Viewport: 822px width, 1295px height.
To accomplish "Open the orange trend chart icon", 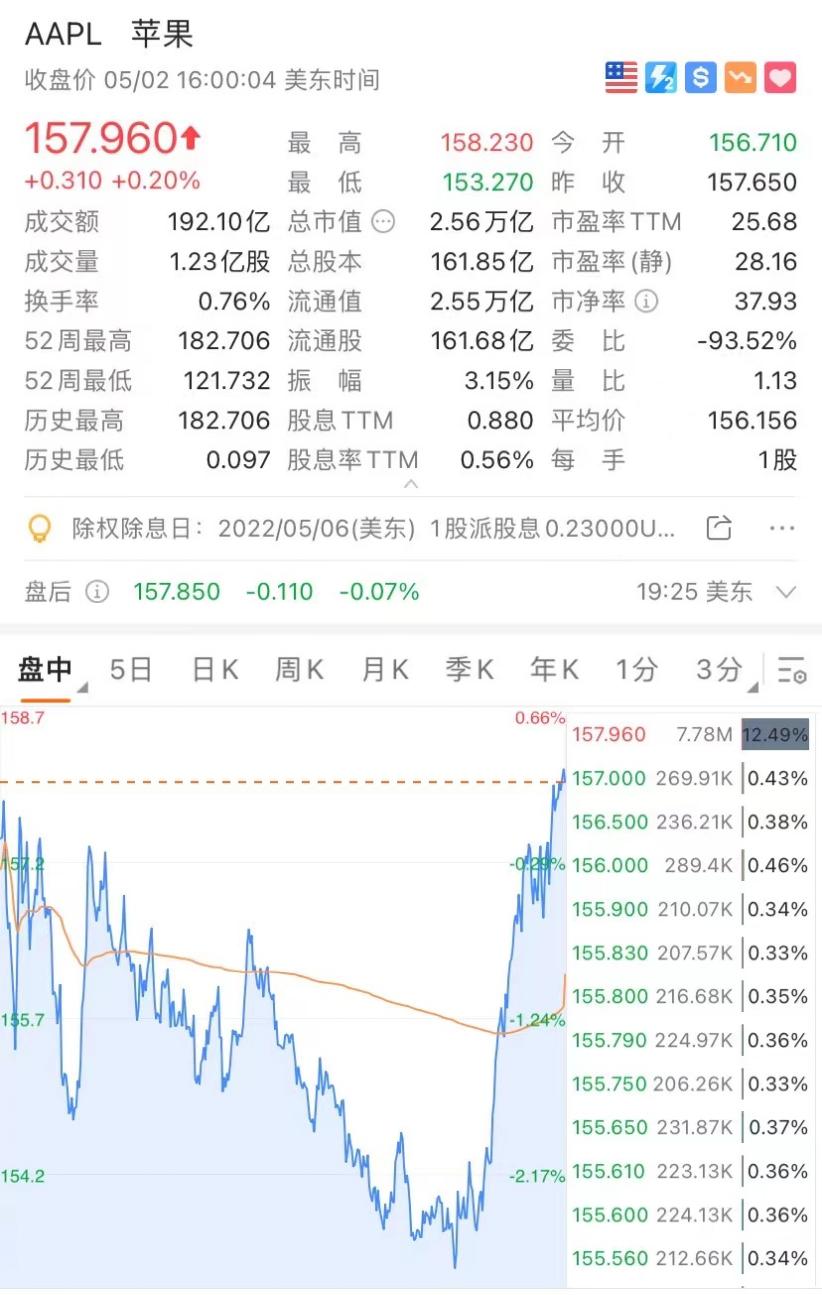I will 741,77.
